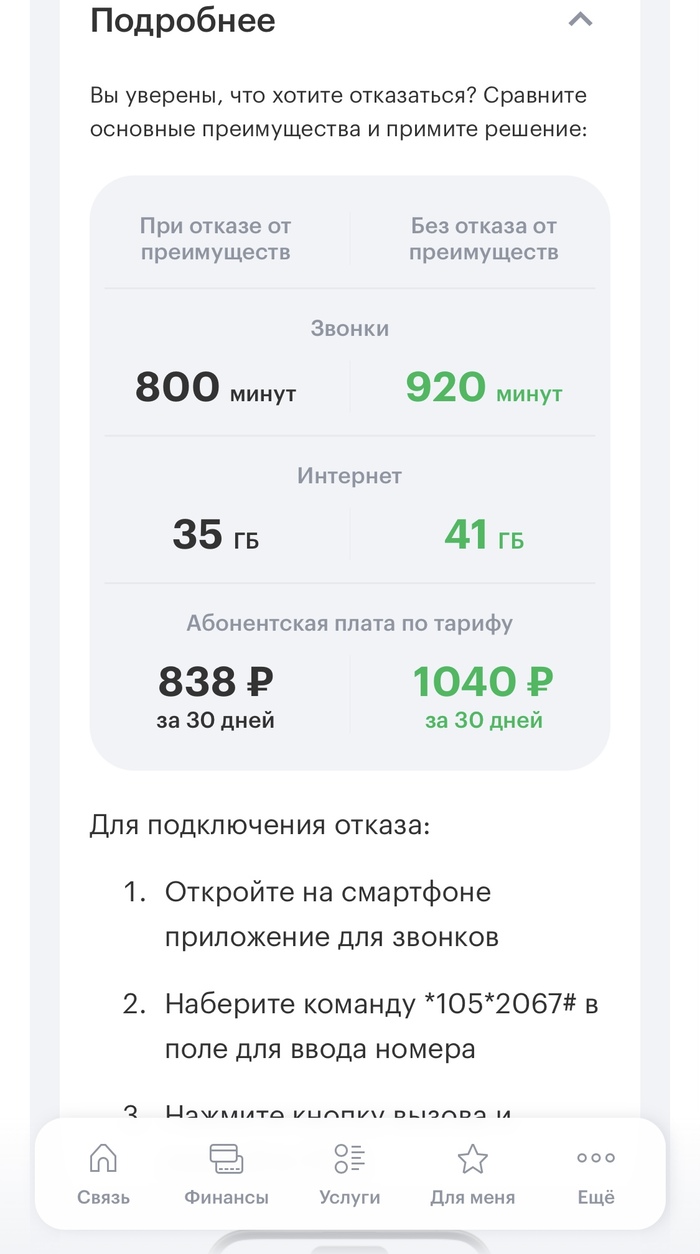Go to the Услуги tab
The height and width of the screenshot is (1254, 700).
point(349,1175)
